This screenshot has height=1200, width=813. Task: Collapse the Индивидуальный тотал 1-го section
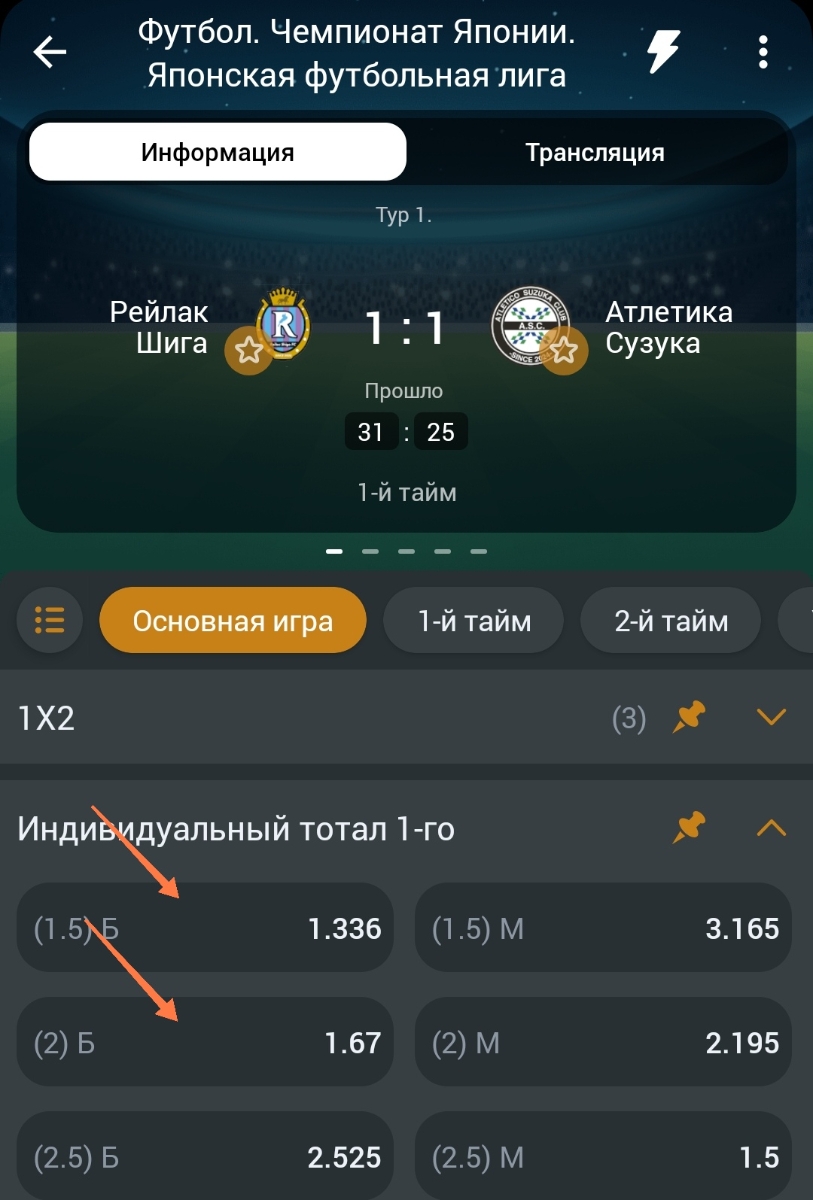772,828
